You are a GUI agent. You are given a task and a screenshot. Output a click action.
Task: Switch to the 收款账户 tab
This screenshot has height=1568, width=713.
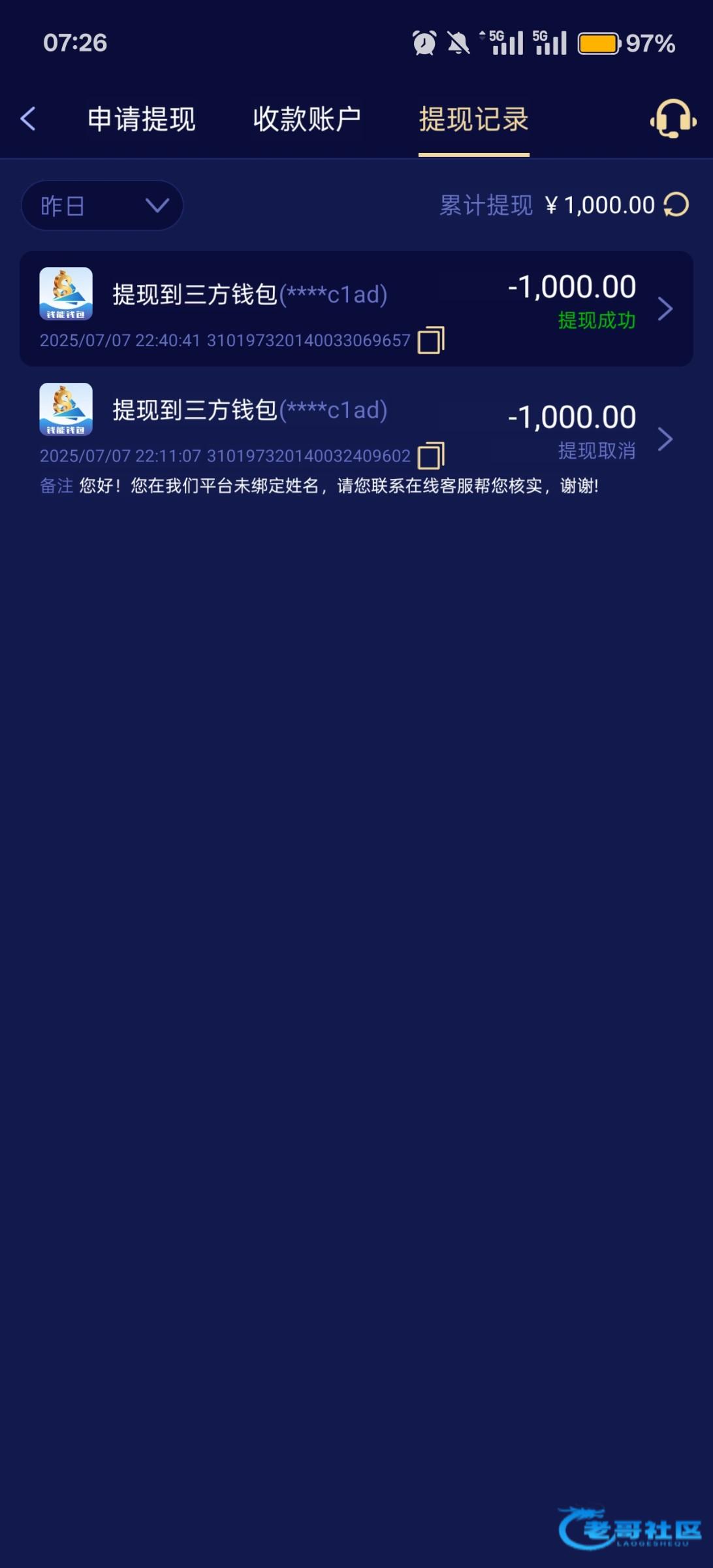[307, 119]
